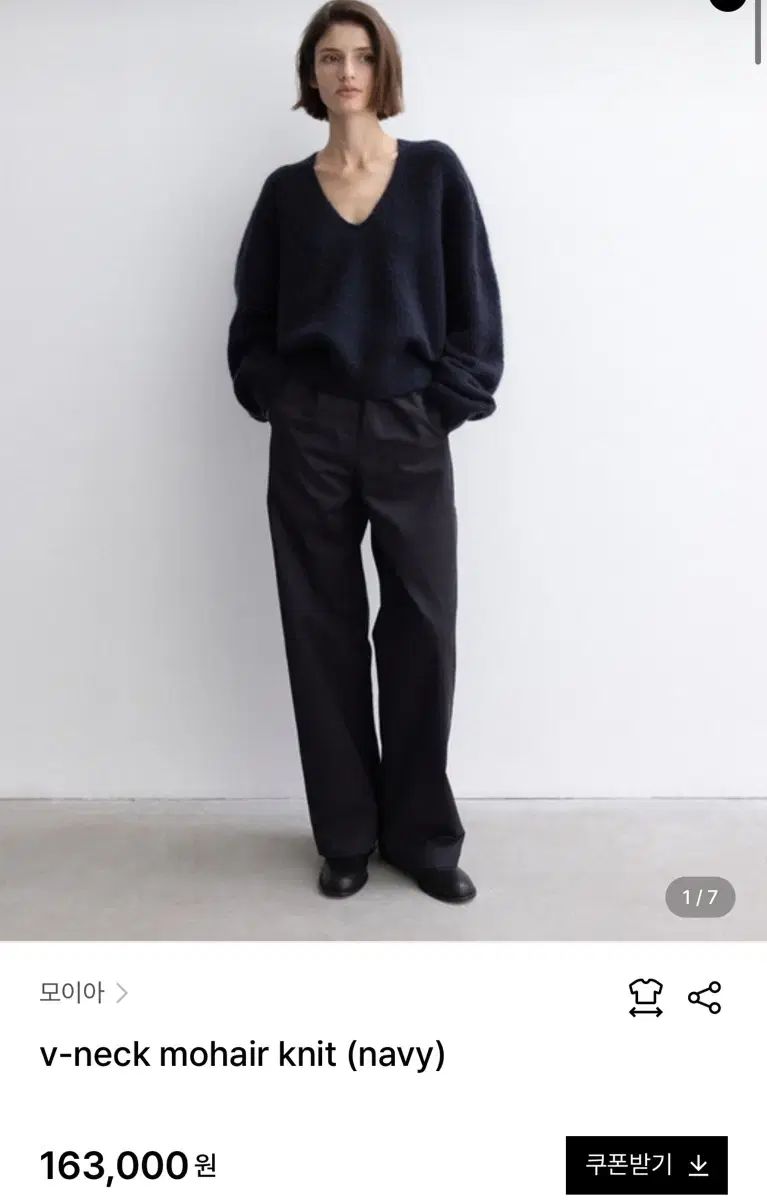Tap the 1/7 image counter

click(x=700, y=895)
